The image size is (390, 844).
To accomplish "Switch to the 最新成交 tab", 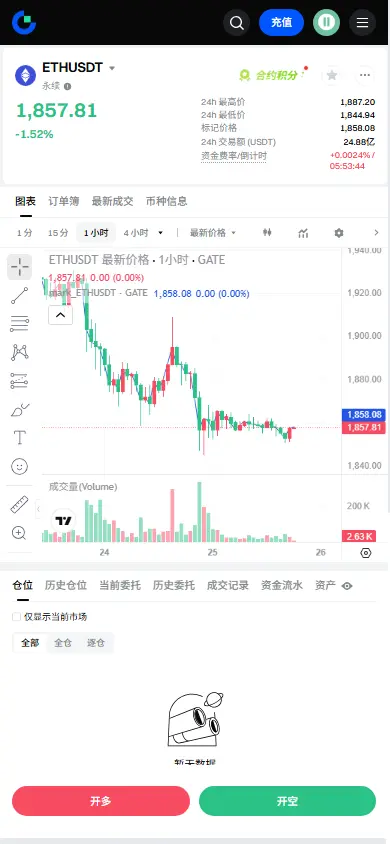I will click(112, 201).
